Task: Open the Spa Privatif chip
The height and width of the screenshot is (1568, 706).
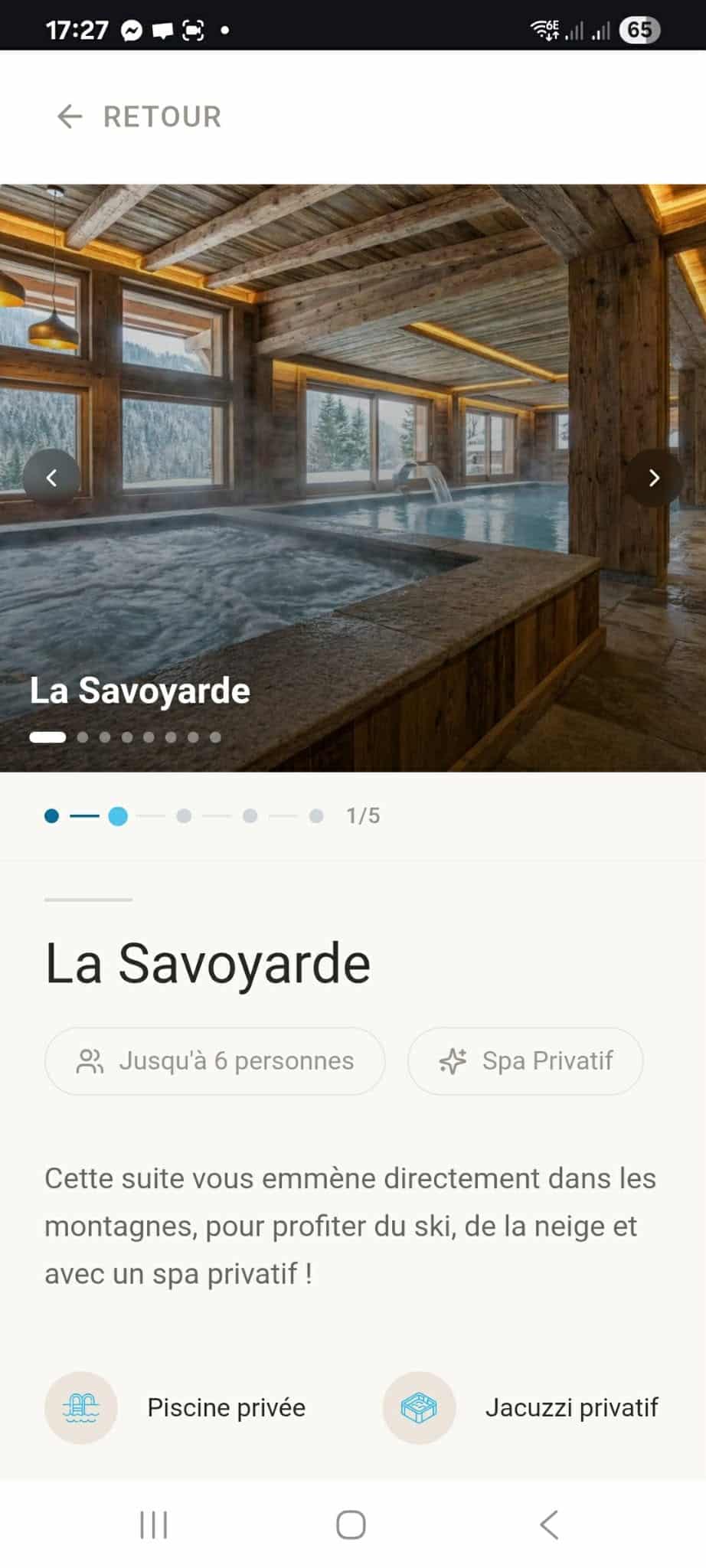Action: point(525,1061)
